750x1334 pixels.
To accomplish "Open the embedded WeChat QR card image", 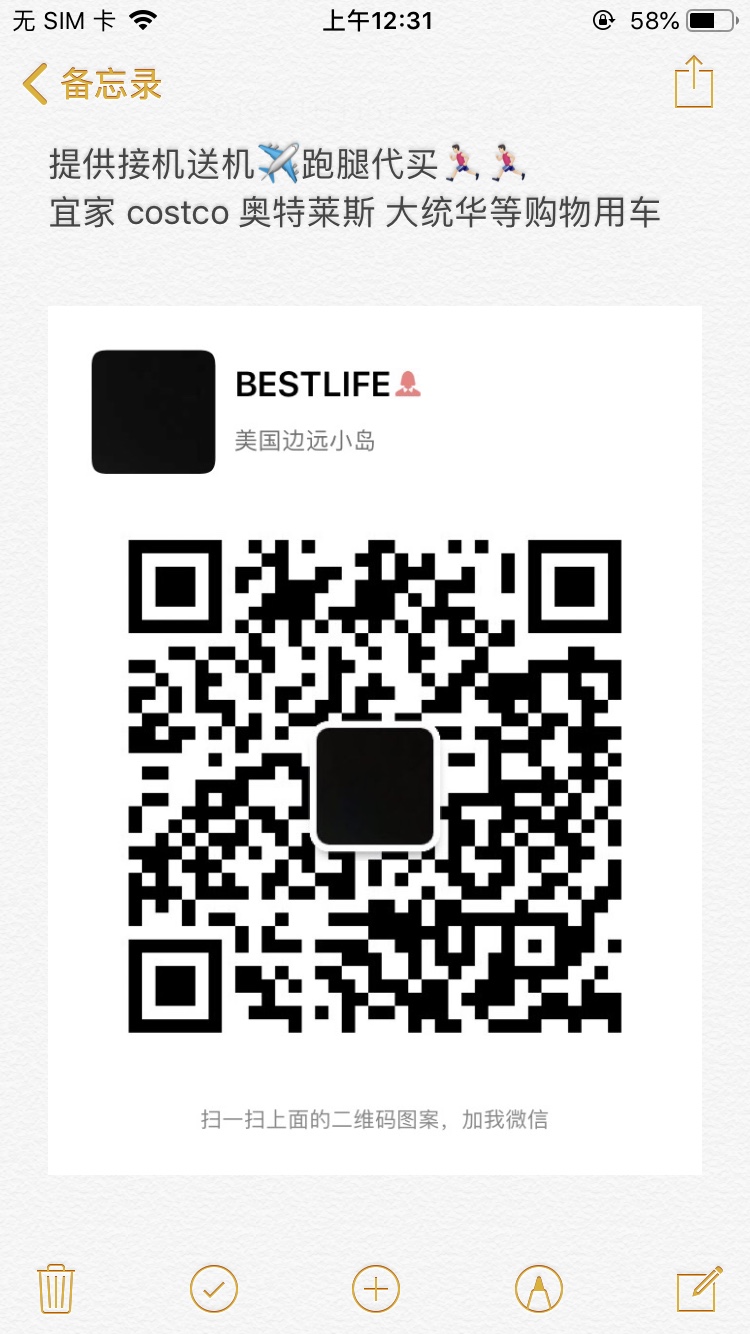I will pos(375,740).
